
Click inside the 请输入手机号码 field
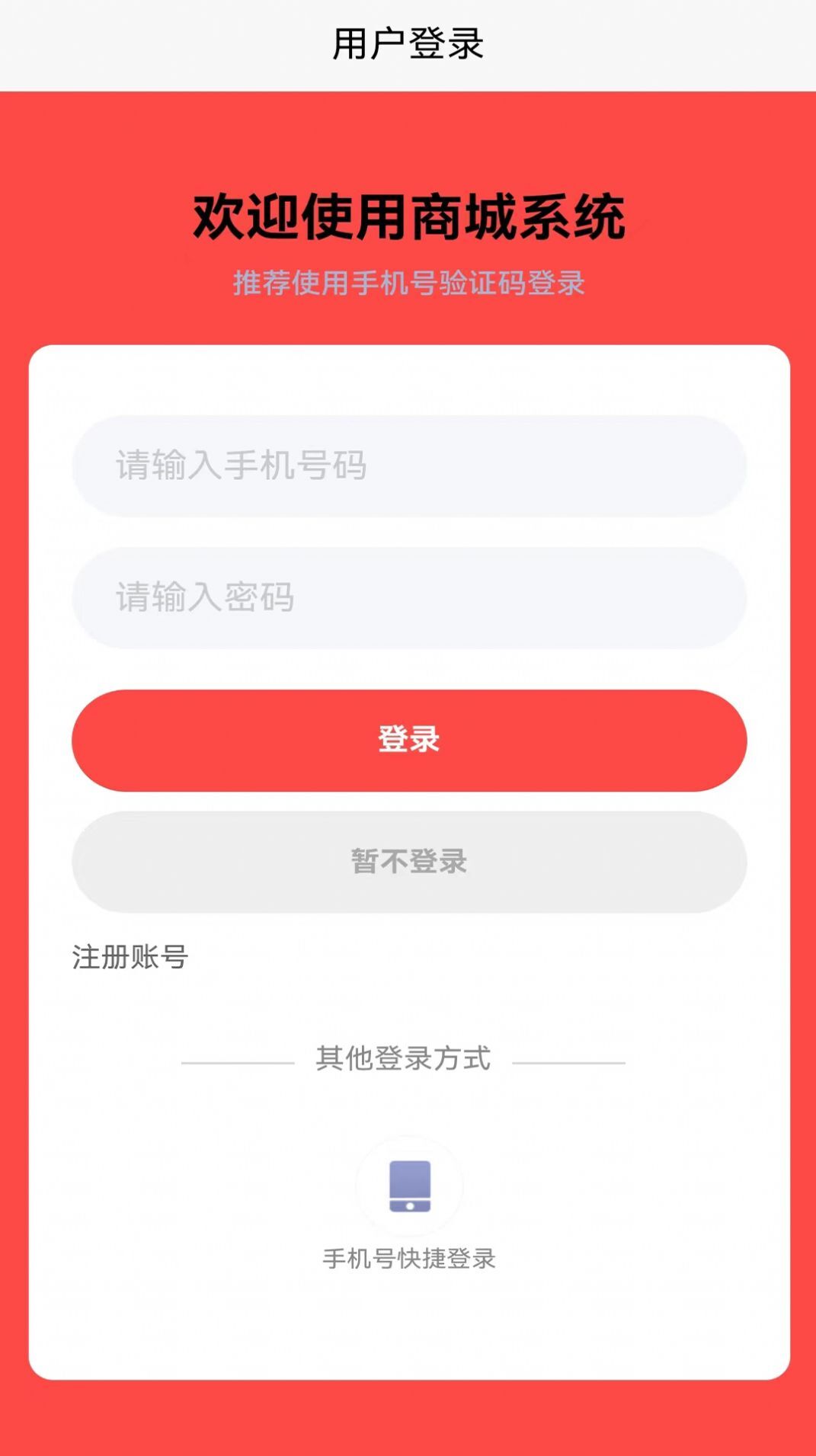(408, 468)
